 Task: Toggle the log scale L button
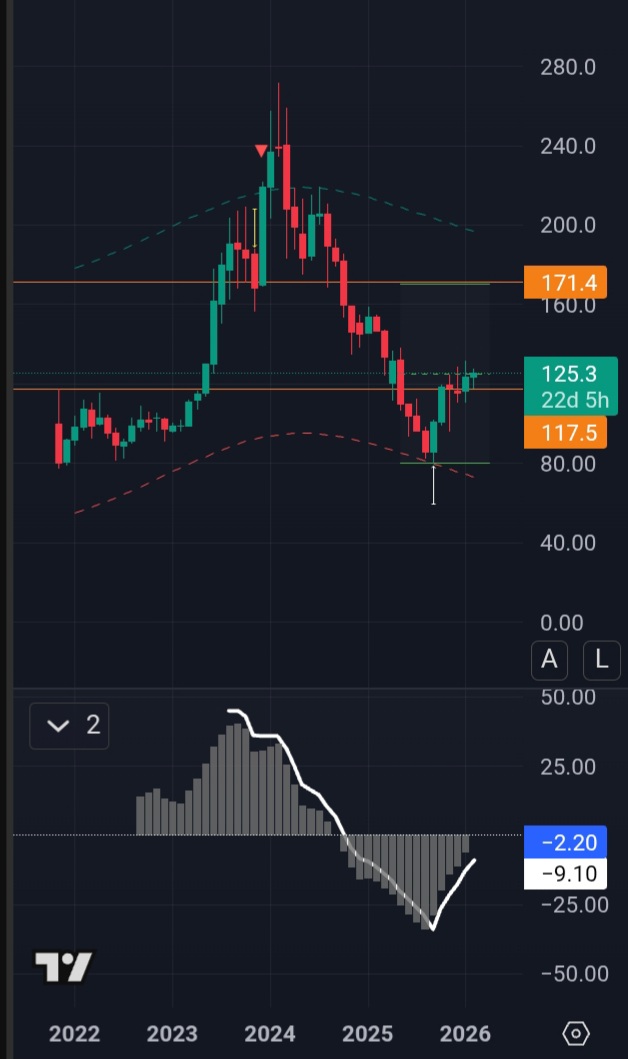601,659
